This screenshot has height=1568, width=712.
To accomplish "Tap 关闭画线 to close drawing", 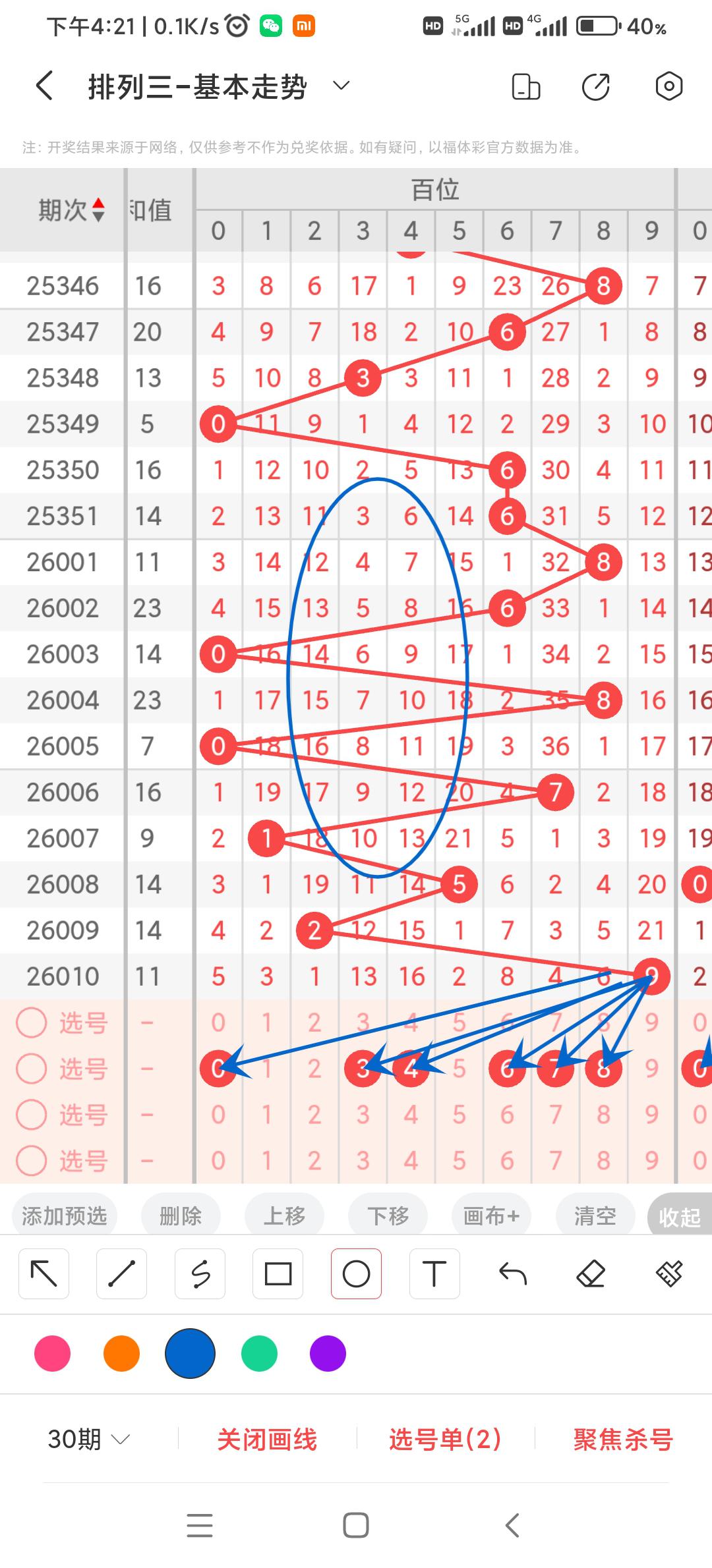I will pos(267,1440).
